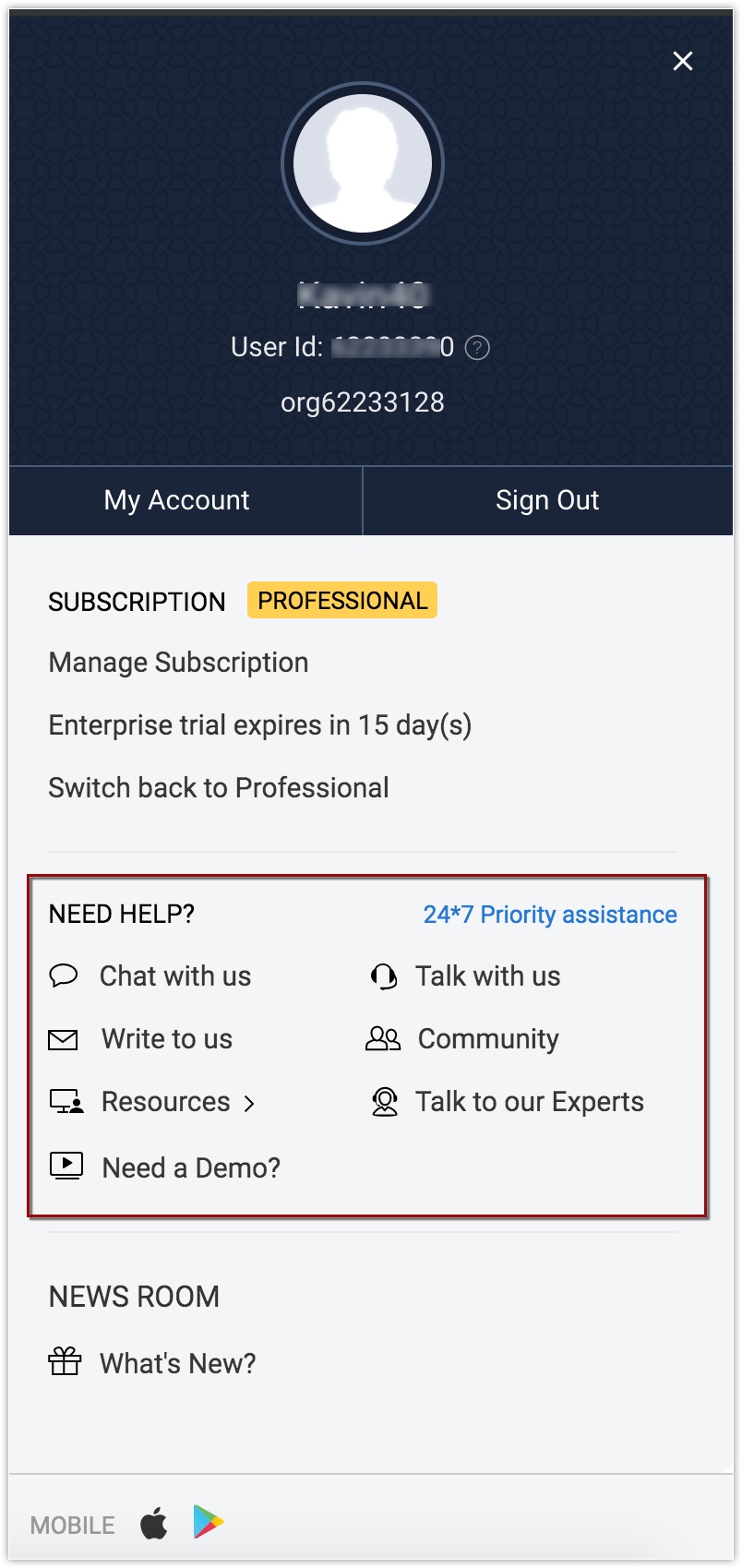Image resolution: width=742 pixels, height=1568 pixels.
Task: Switch back to Professional plan
Action: click(x=219, y=788)
